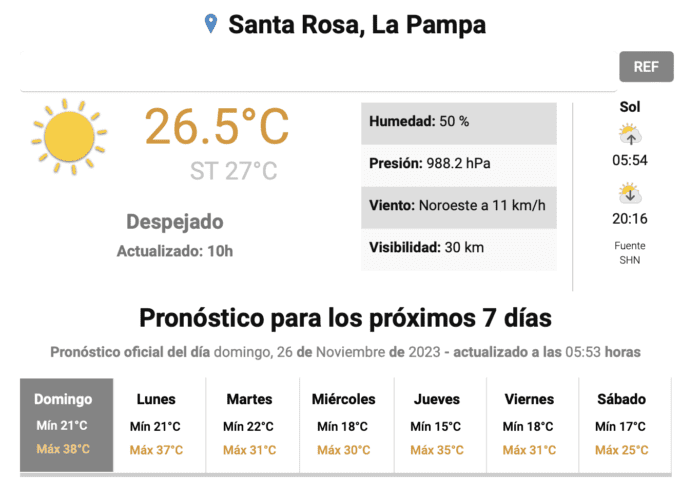
Task: Select the Domingo forecast tab
Action: (63, 424)
